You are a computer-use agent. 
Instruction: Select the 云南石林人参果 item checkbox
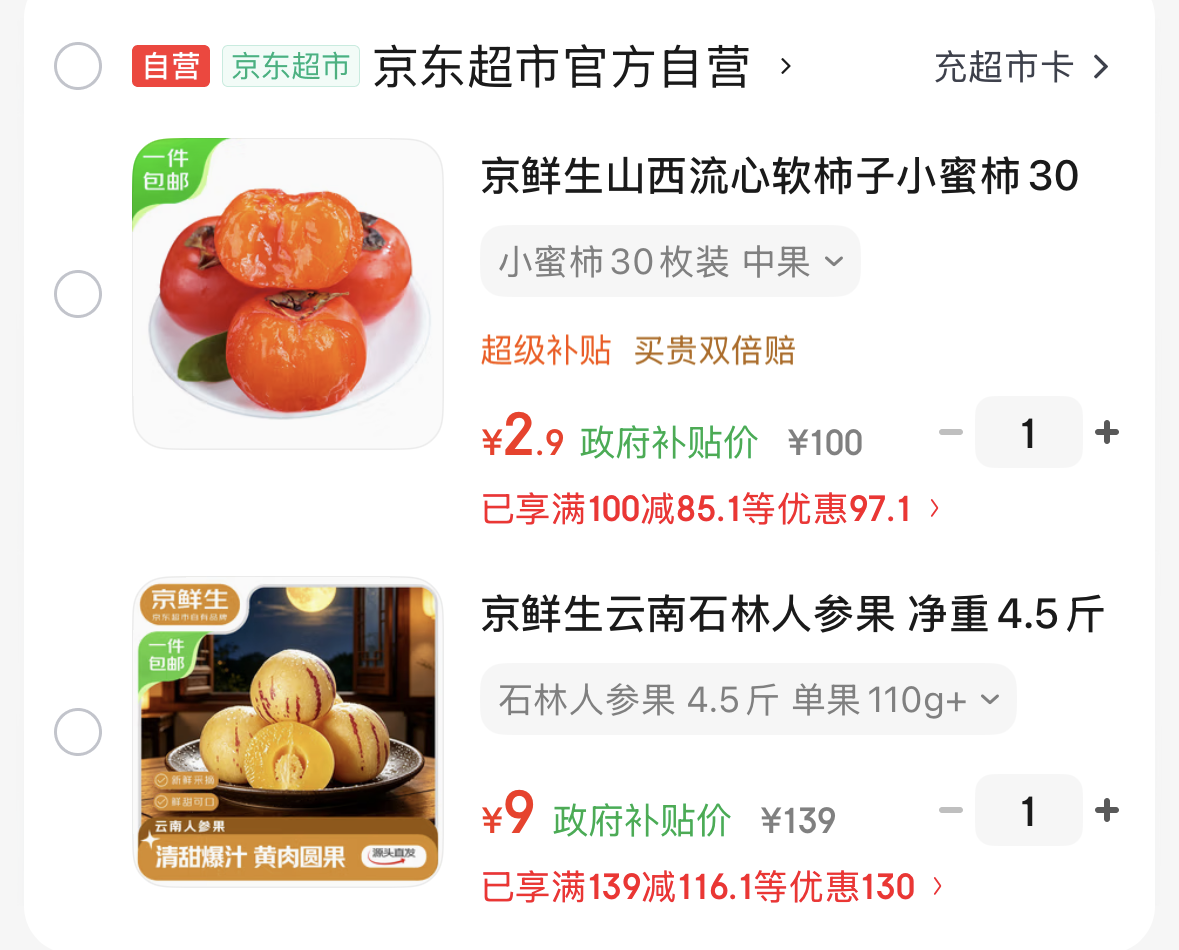pos(78,732)
